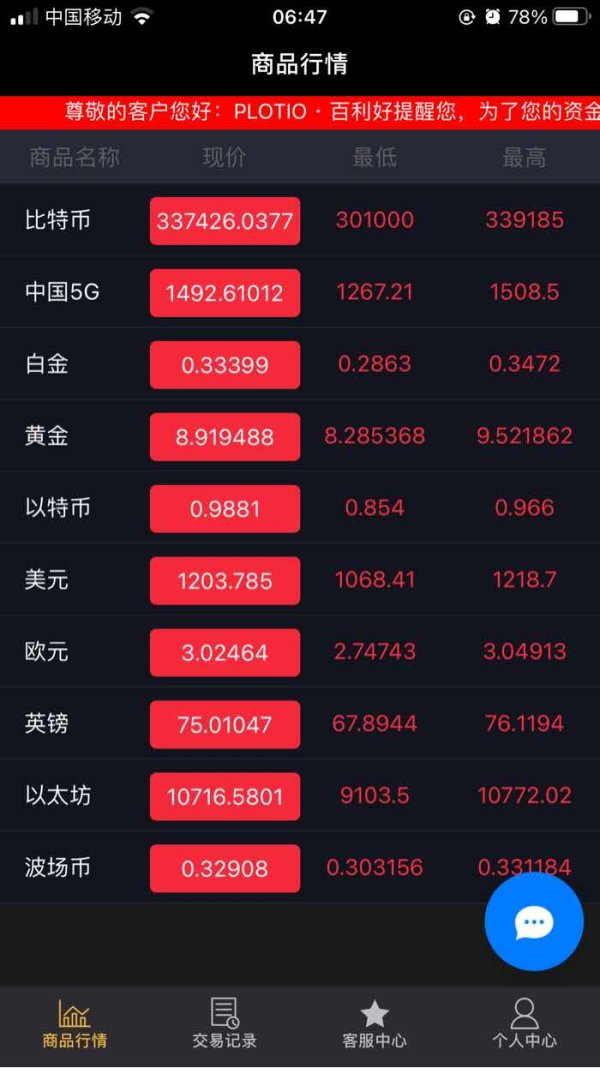Switch to the 商品行情 tab

(x=75, y=1024)
